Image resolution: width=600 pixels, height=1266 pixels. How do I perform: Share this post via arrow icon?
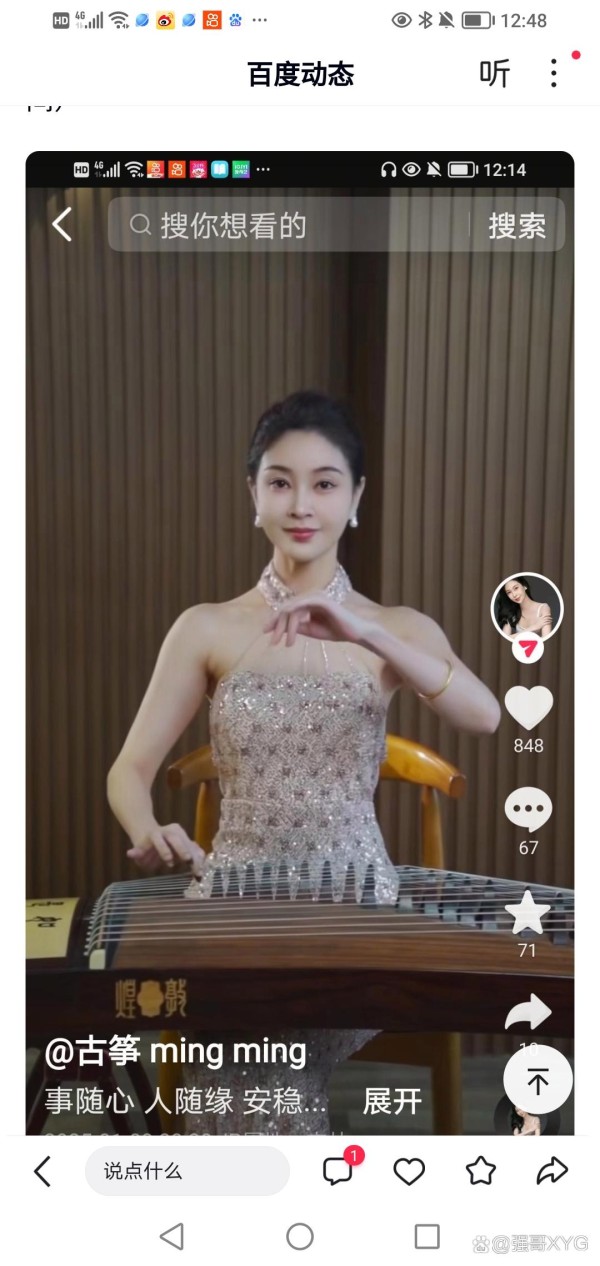coord(552,1171)
